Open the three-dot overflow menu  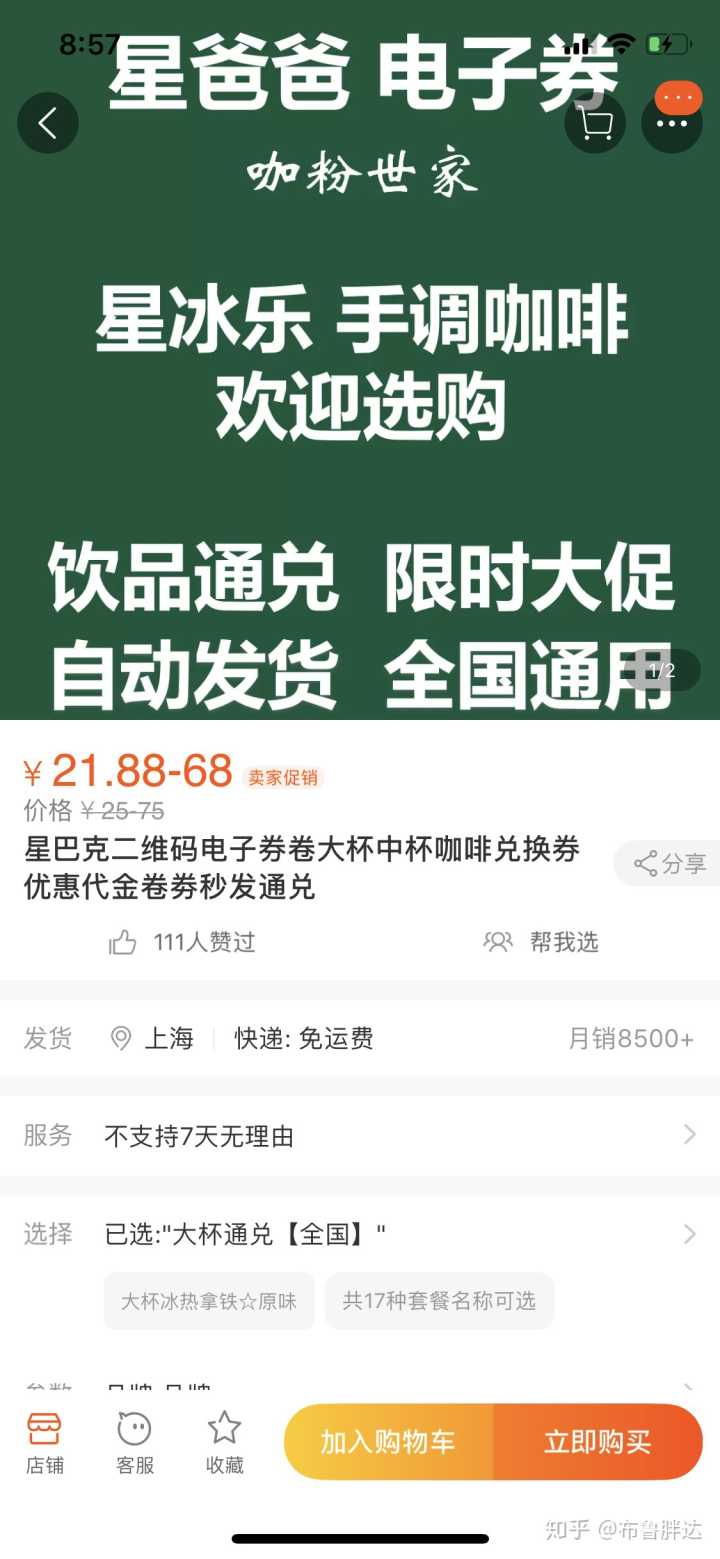[x=671, y=123]
